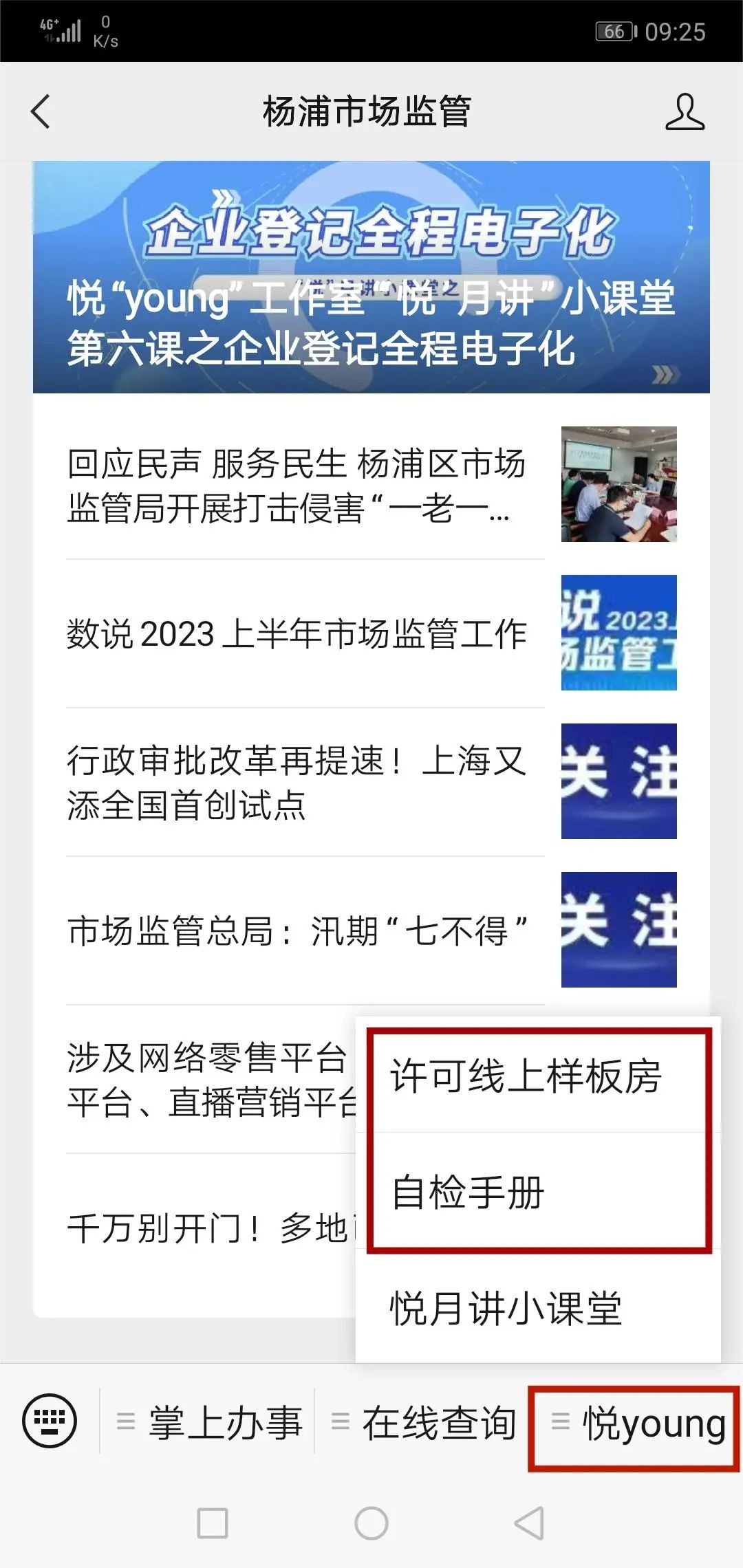This screenshot has height=1568, width=743.
Task: Go back using the top-left arrow
Action: coord(41,111)
